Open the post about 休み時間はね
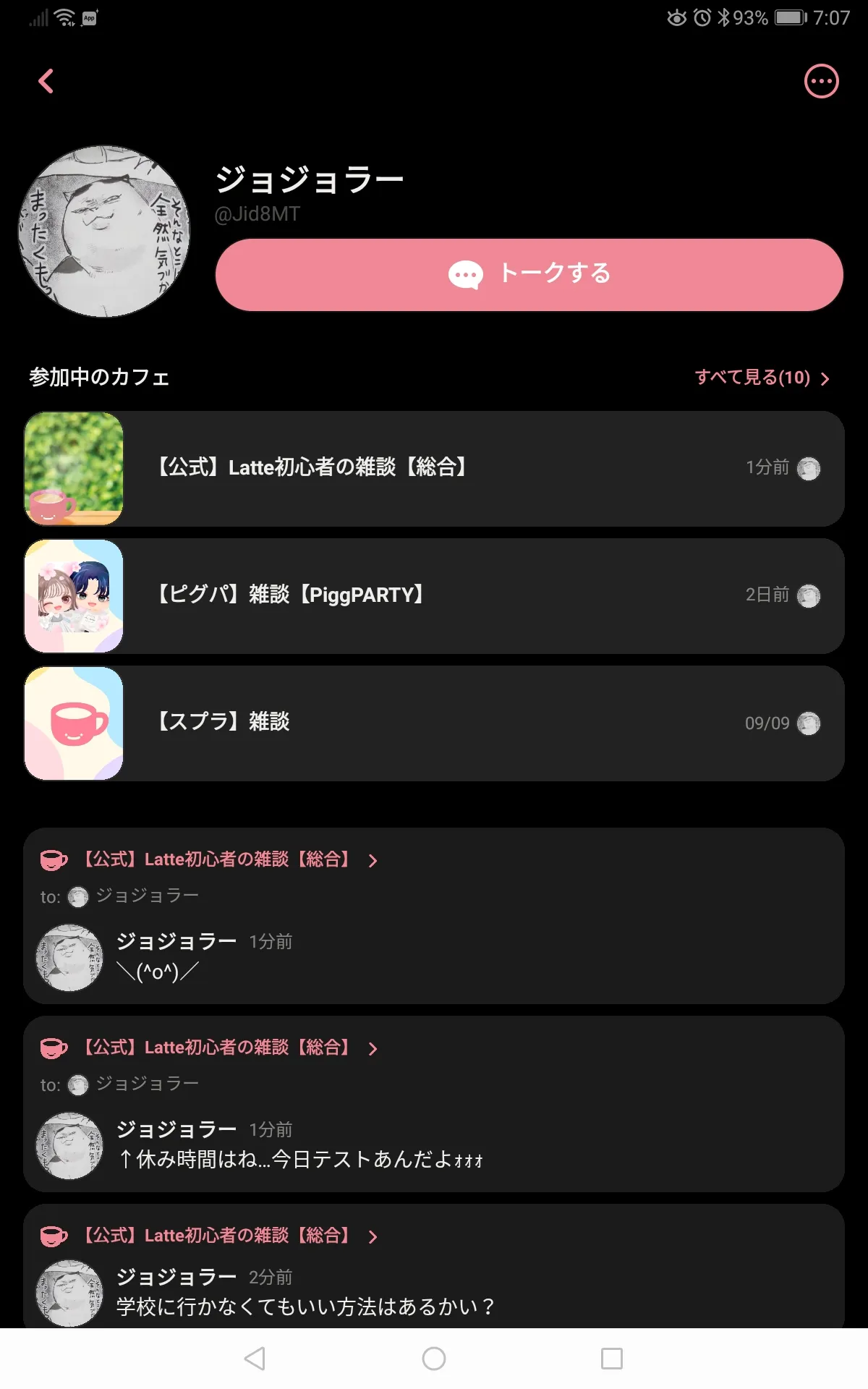 coord(434,1104)
